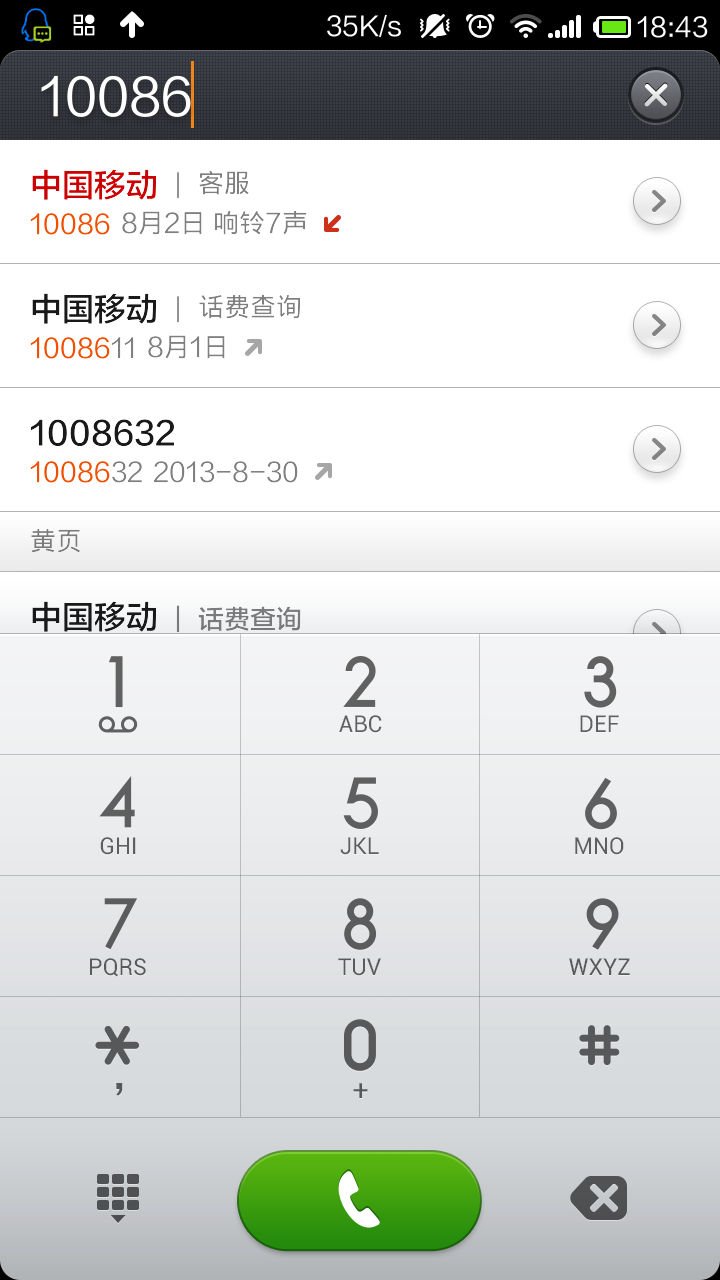The image size is (720, 1280).
Task: View details arrow for 中国移动 客服
Action: point(657,202)
